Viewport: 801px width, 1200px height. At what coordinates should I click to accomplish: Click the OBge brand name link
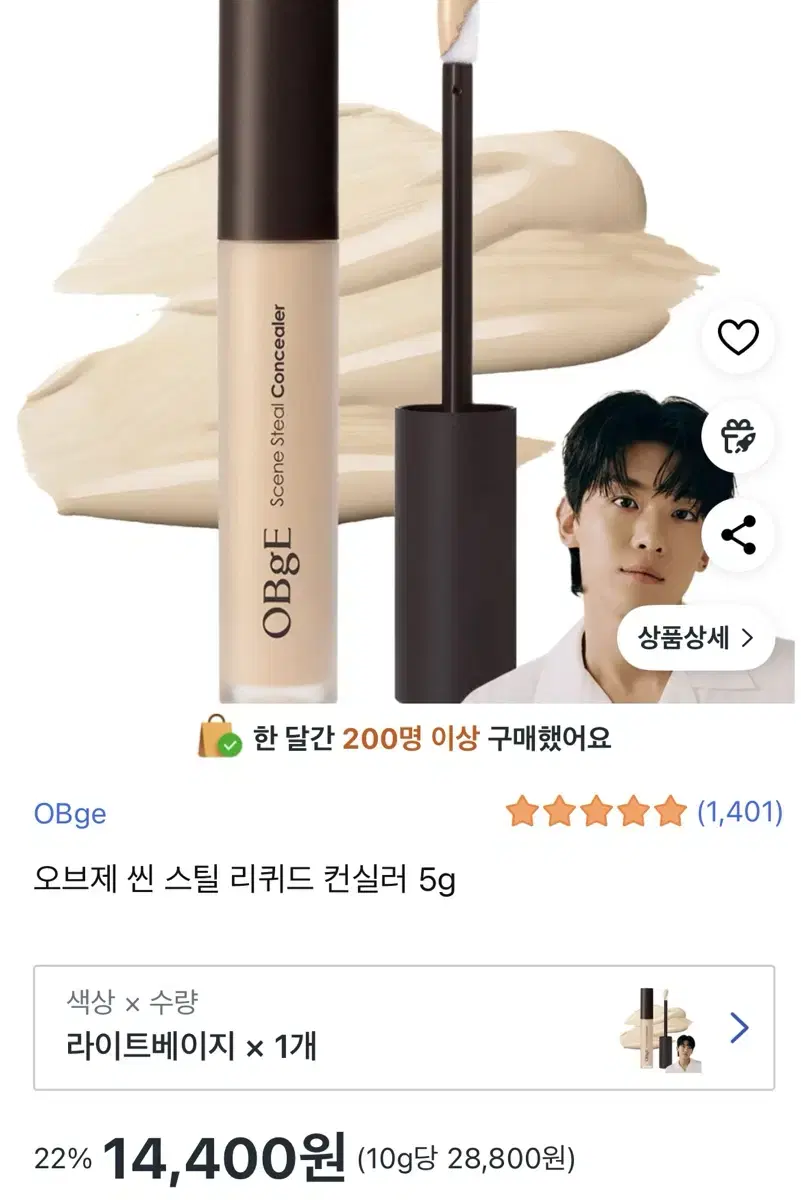pyautogui.click(x=69, y=812)
